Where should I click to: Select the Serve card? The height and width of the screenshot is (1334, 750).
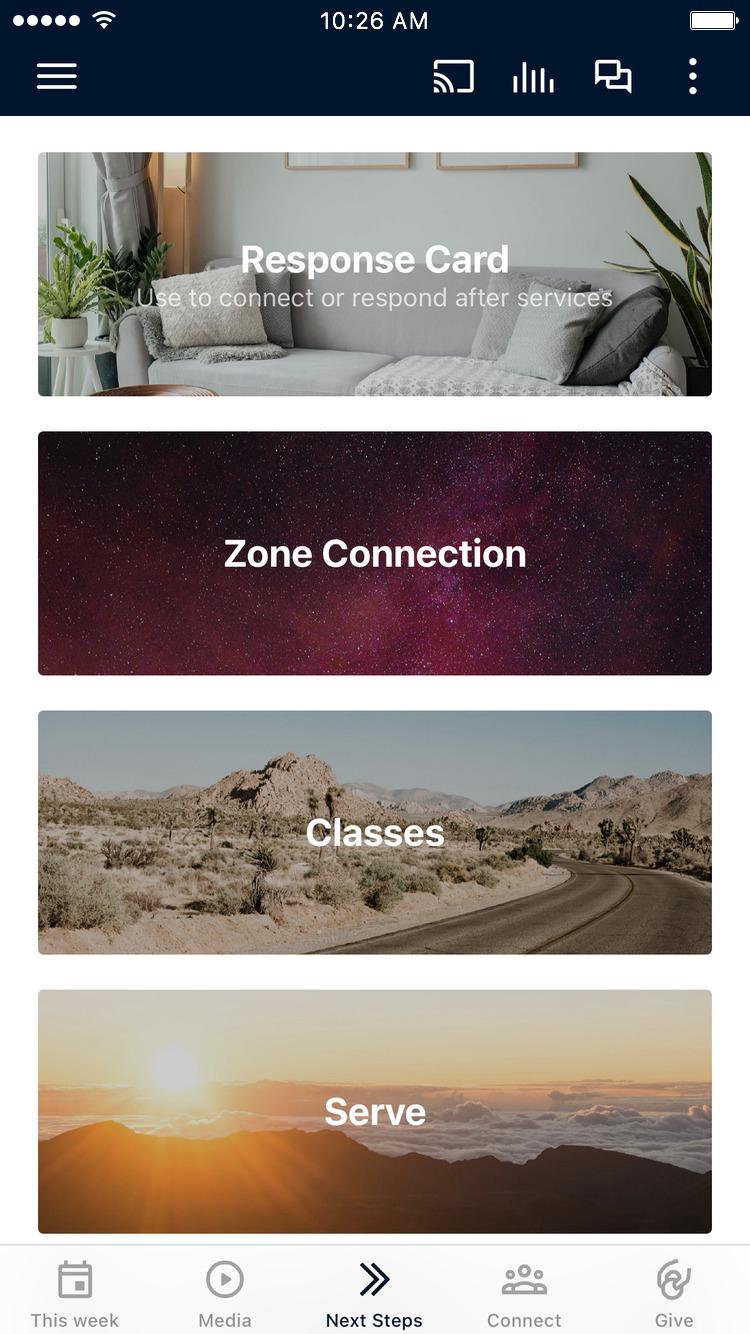(x=375, y=1111)
